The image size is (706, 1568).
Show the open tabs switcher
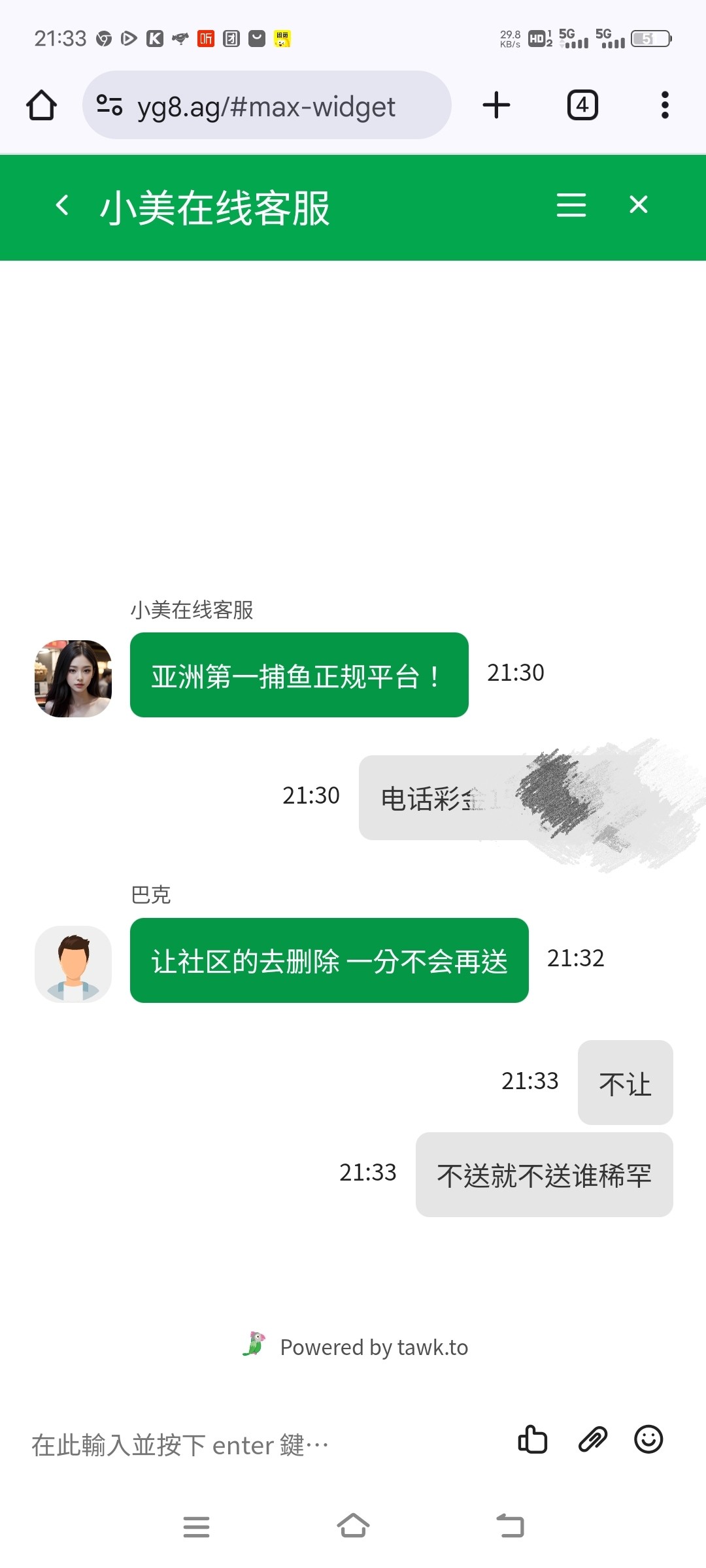[x=582, y=105]
